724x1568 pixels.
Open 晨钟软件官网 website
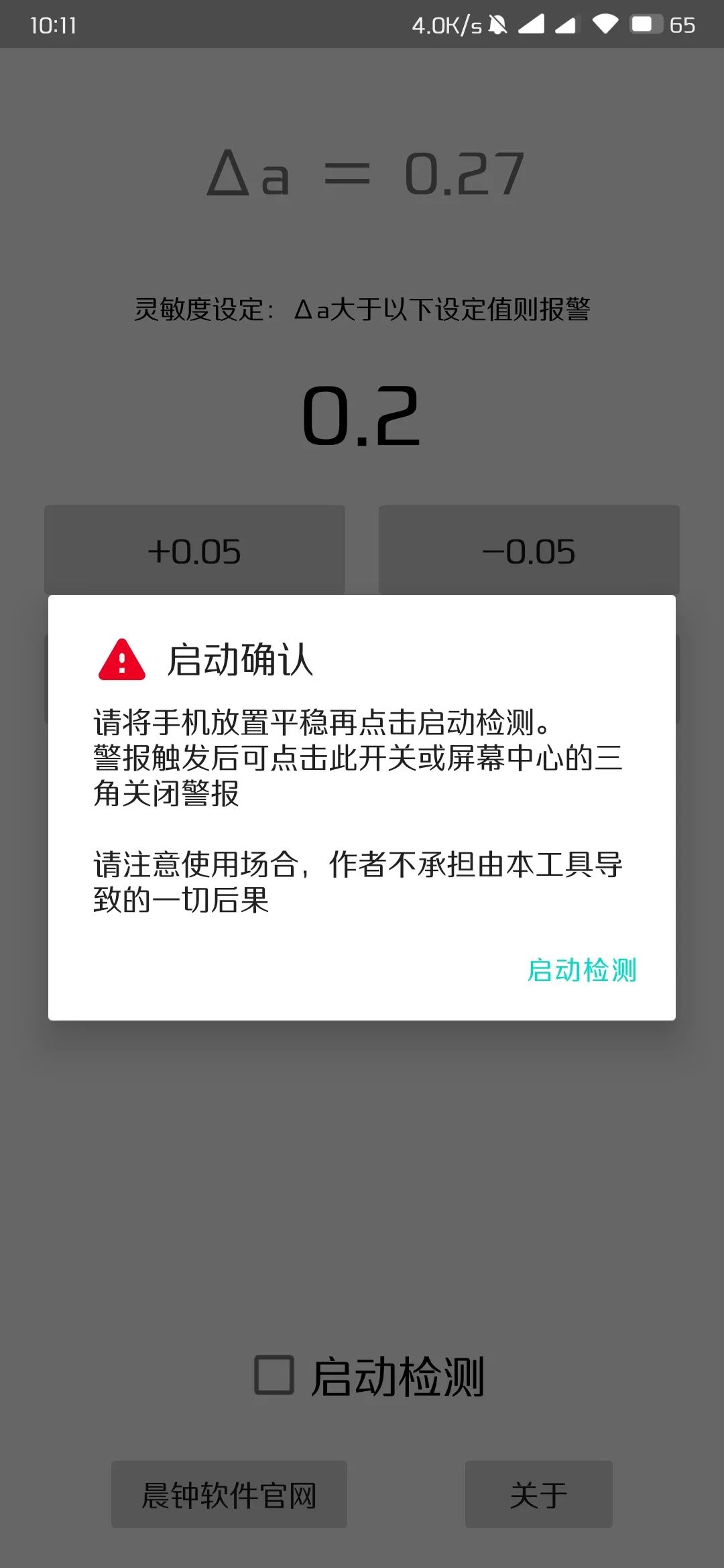click(x=229, y=1494)
